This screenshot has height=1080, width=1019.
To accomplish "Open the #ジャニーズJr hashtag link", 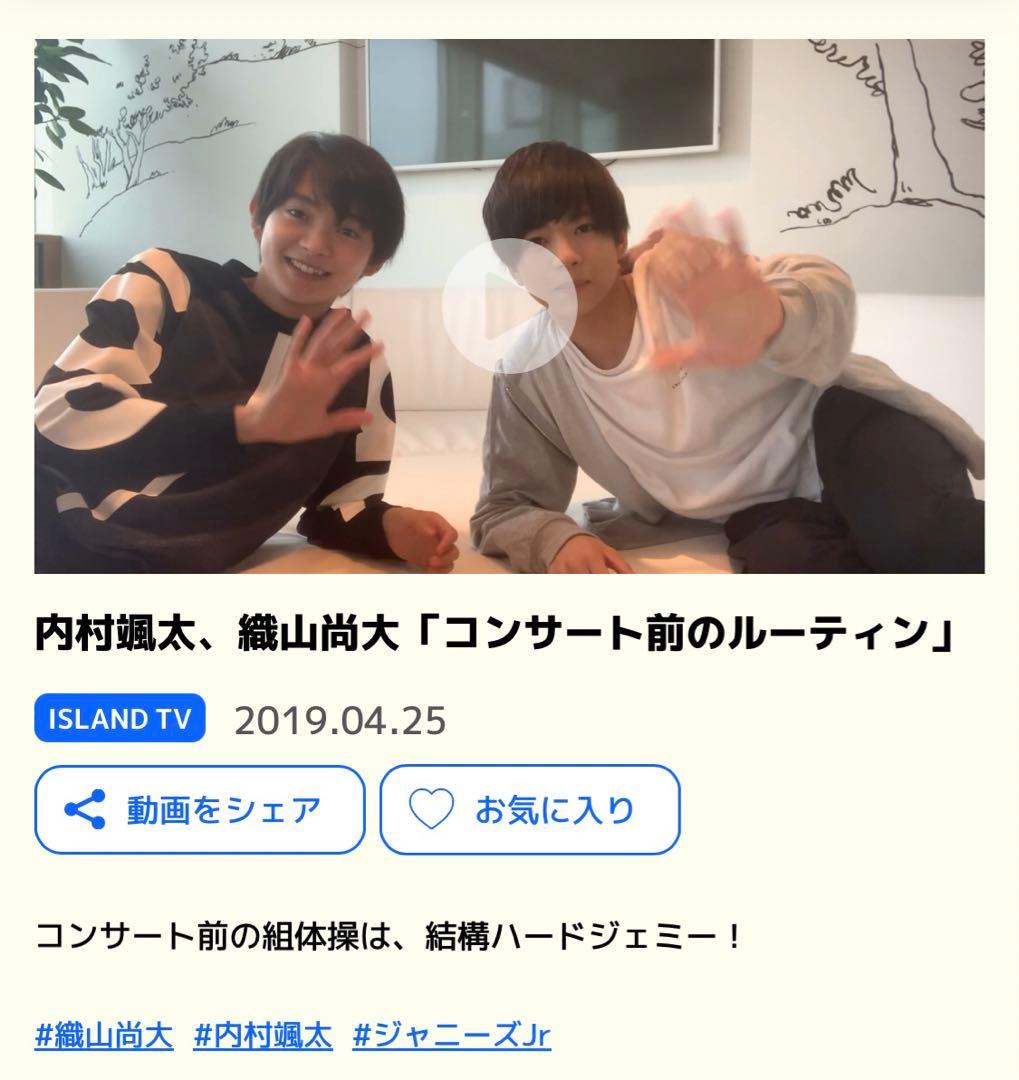I will click(x=451, y=1035).
